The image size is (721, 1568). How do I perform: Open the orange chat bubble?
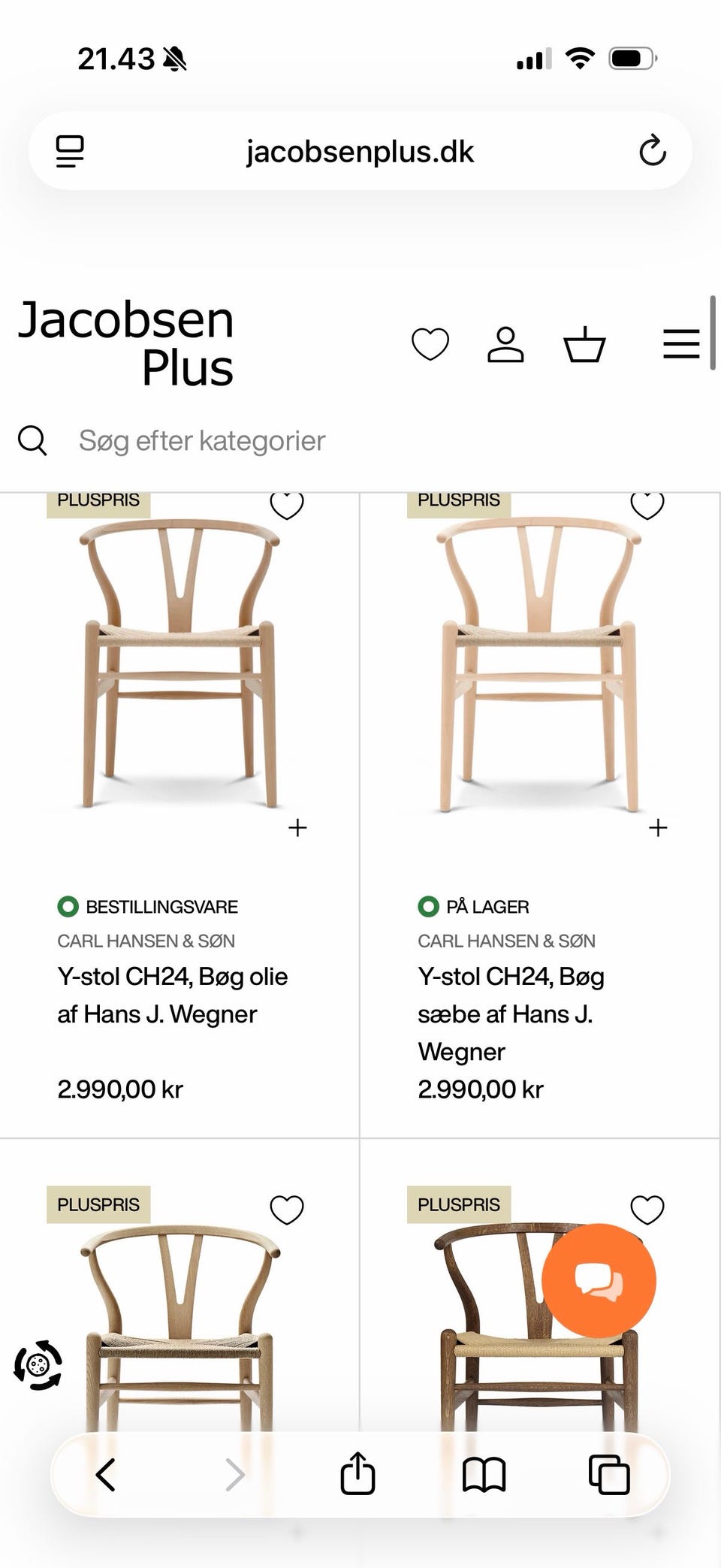pos(599,1281)
